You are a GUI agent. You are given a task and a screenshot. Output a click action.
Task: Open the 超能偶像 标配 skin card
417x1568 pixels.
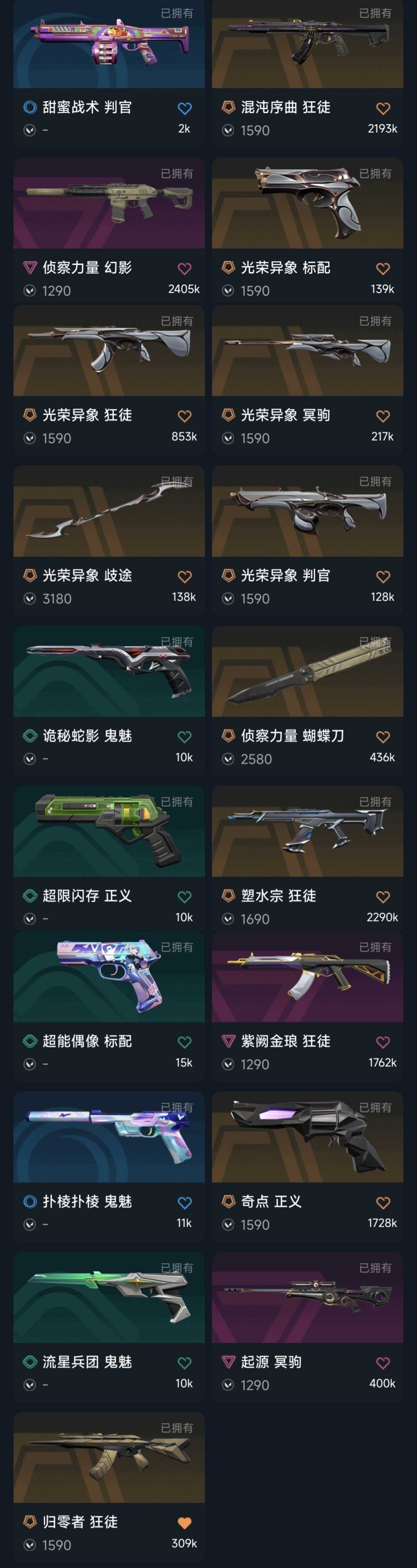tap(109, 1005)
